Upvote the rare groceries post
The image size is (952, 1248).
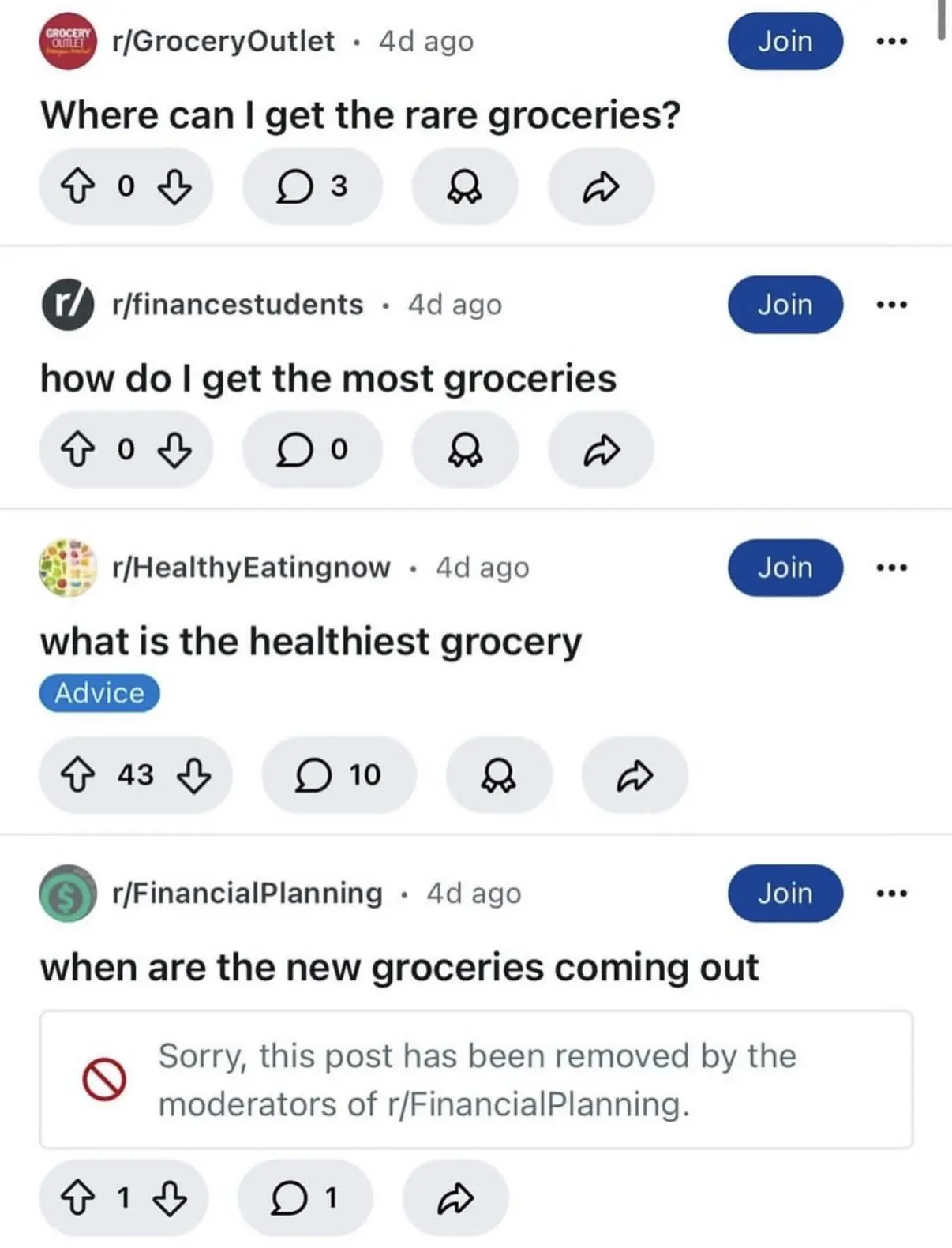[77, 186]
